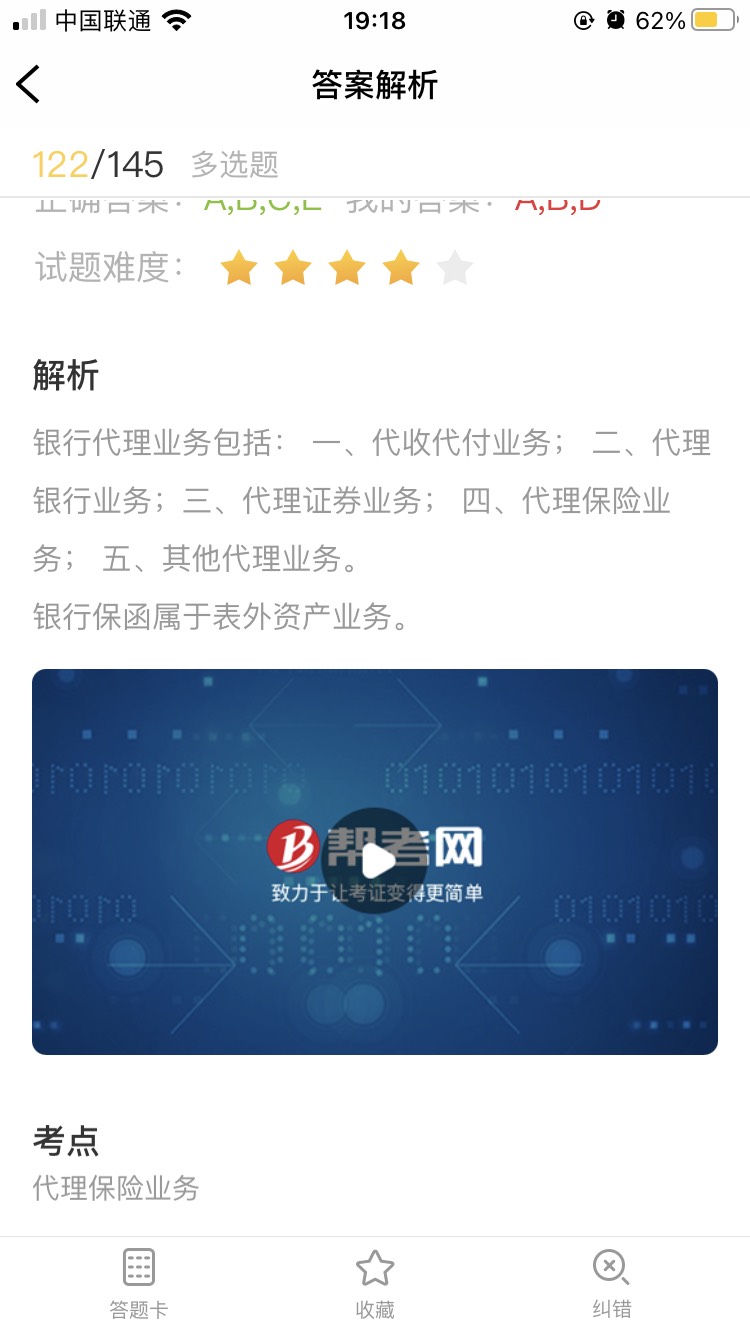Go back using the top-left arrow
The image size is (750, 1334).
(x=29, y=84)
